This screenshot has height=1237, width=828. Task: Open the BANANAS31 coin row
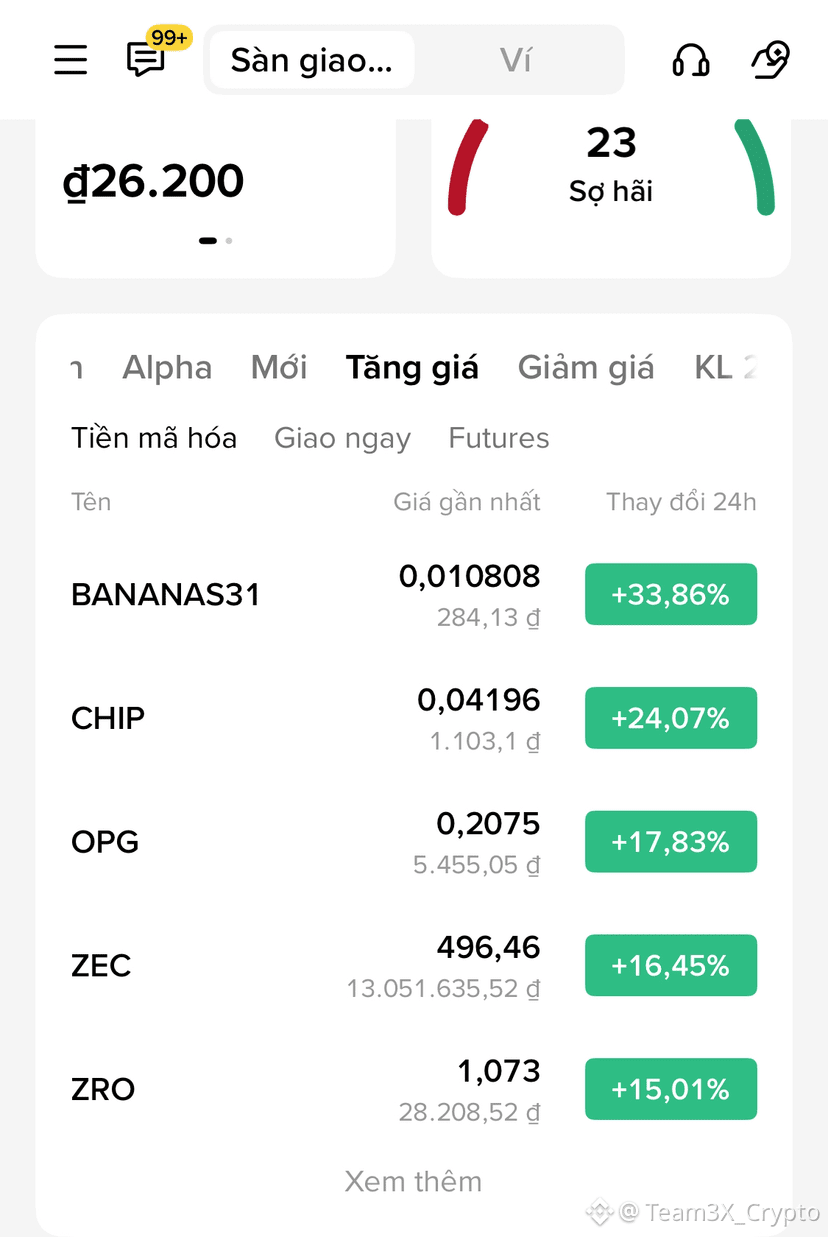(x=414, y=595)
